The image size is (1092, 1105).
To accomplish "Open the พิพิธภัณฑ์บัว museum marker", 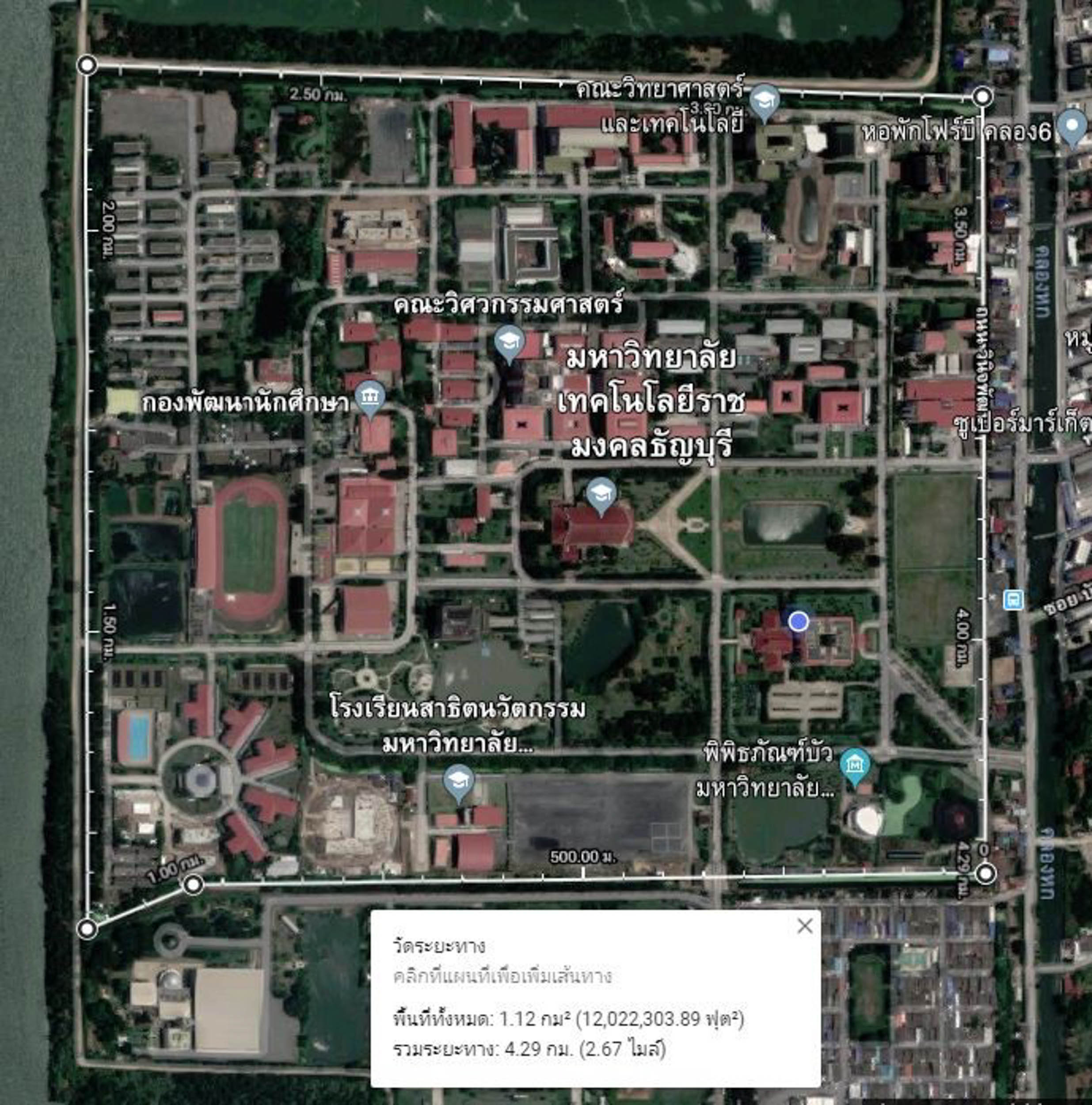I will (x=855, y=767).
